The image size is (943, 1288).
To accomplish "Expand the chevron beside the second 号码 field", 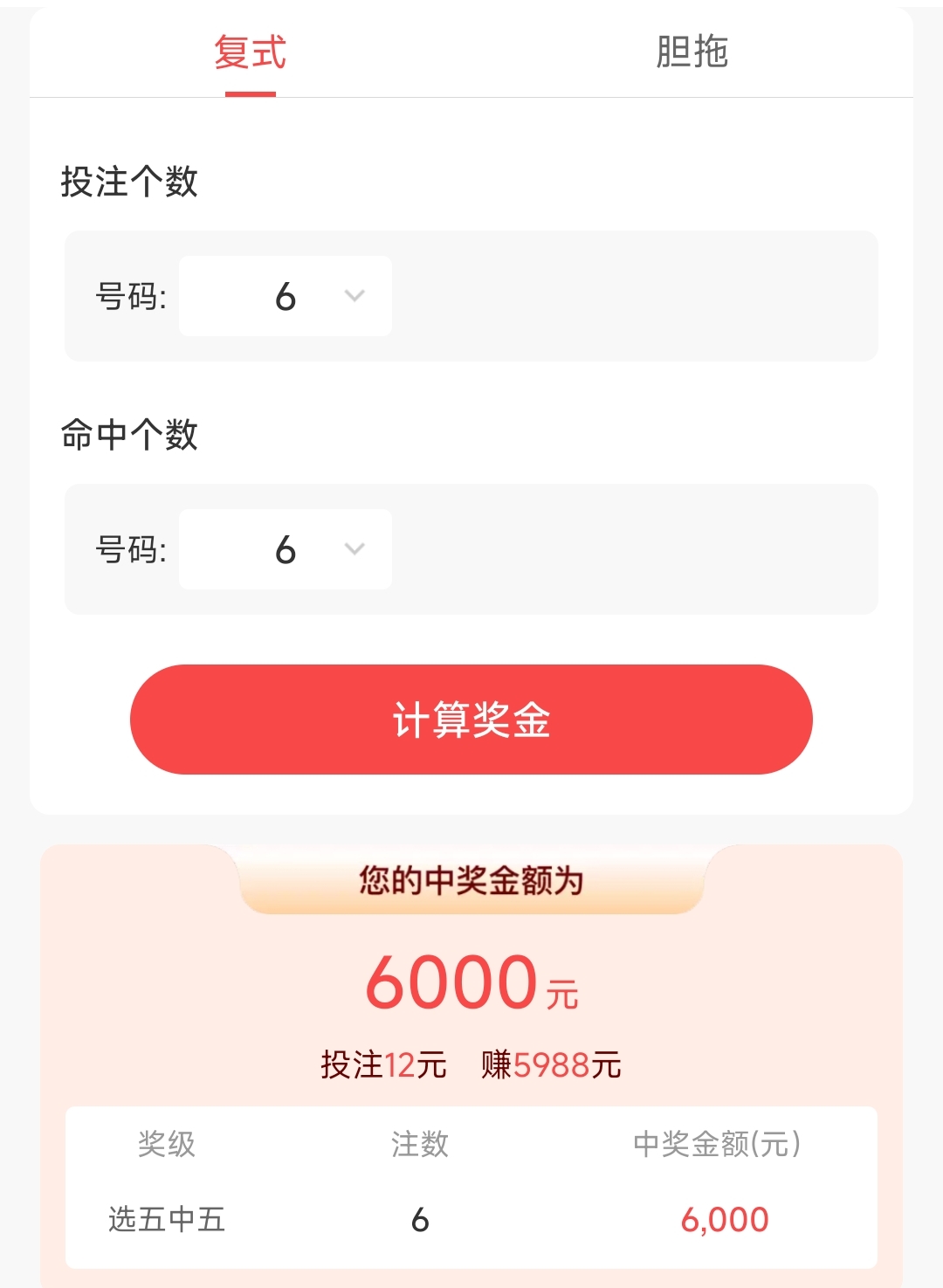I will (353, 549).
